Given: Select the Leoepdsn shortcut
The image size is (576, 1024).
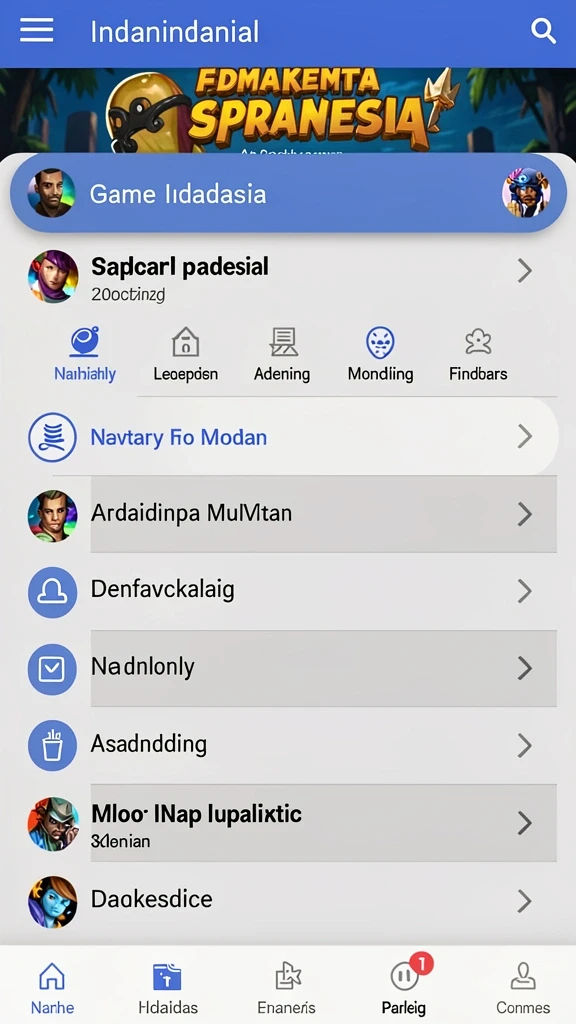Looking at the screenshot, I should point(185,355).
